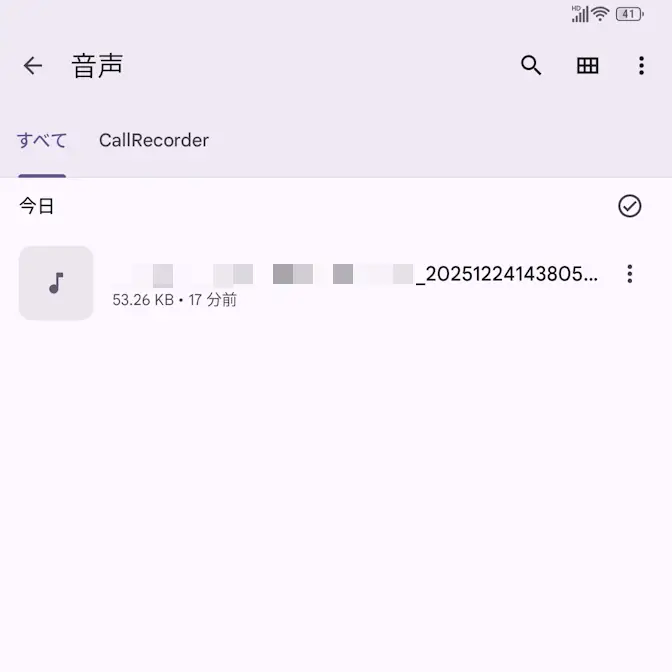672x672 pixels.
Task: Open more options for the audio file
Action: (x=629, y=274)
